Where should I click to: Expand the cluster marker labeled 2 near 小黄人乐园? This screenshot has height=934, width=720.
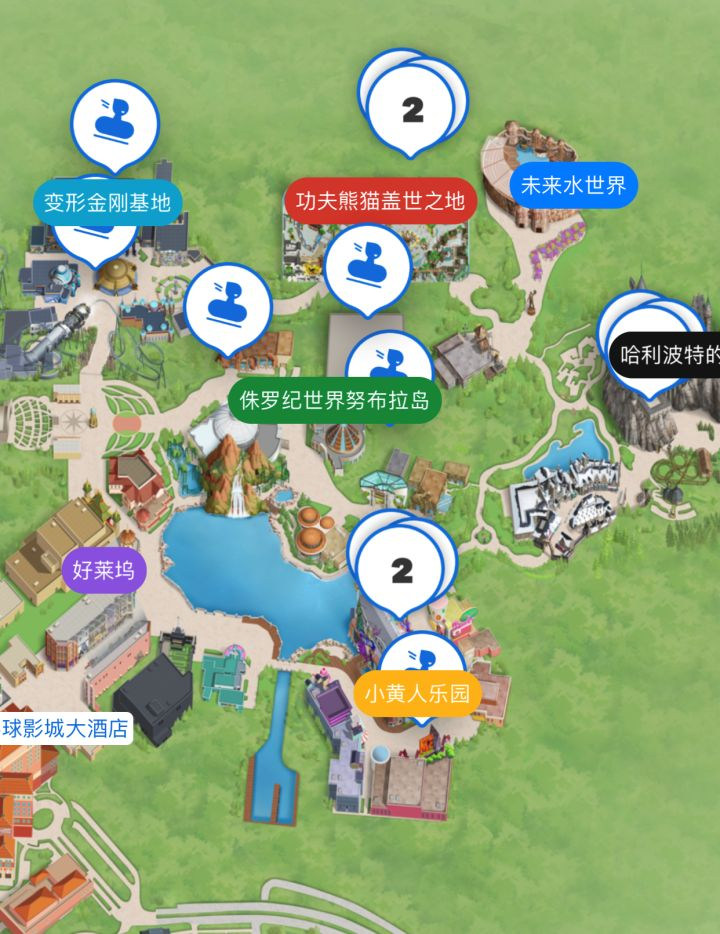pyautogui.click(x=404, y=570)
